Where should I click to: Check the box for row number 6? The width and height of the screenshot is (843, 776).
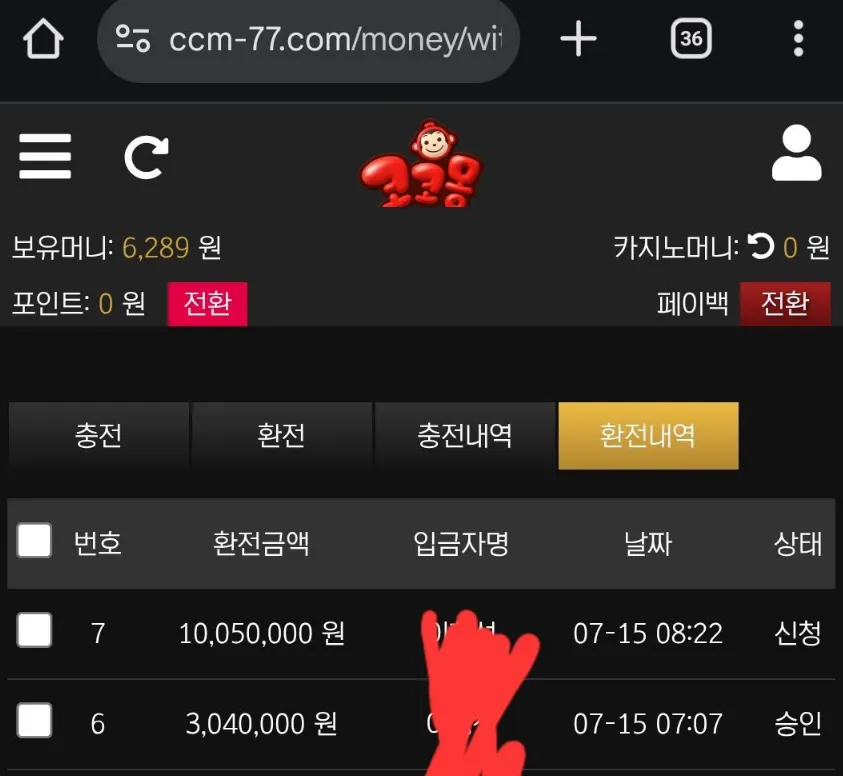[35, 720]
